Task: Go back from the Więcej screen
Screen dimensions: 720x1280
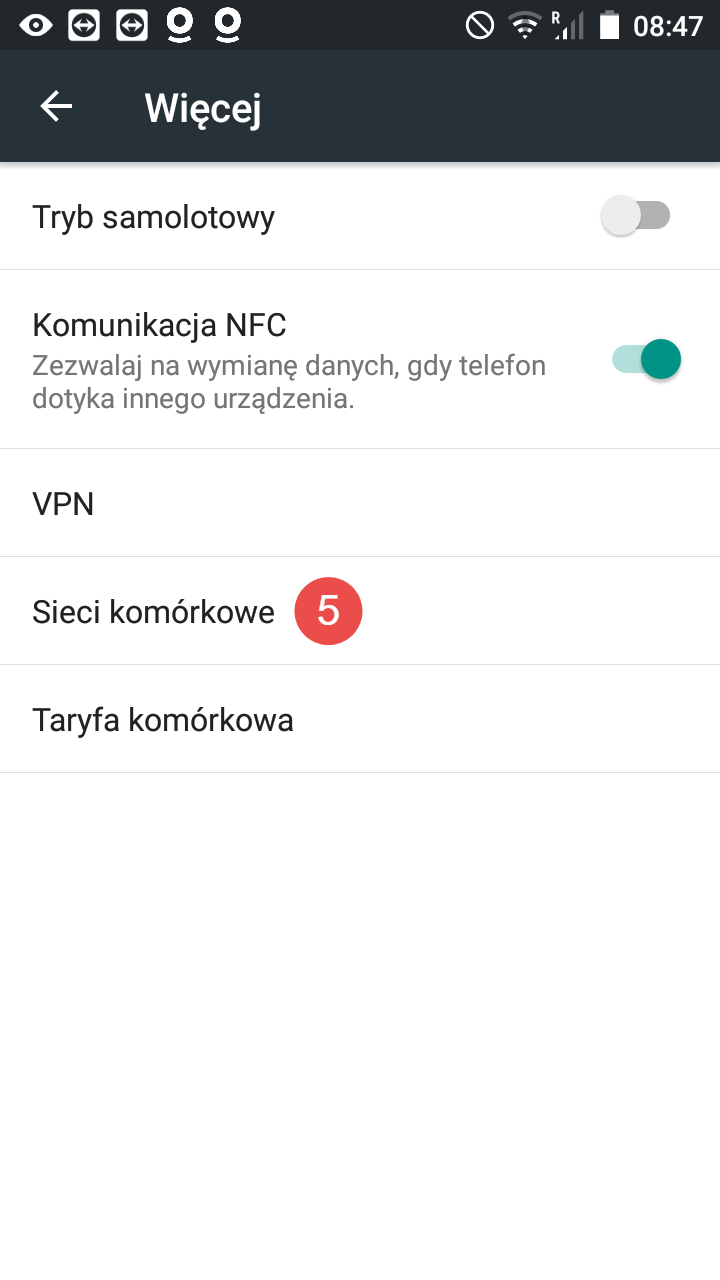Action: tap(56, 107)
